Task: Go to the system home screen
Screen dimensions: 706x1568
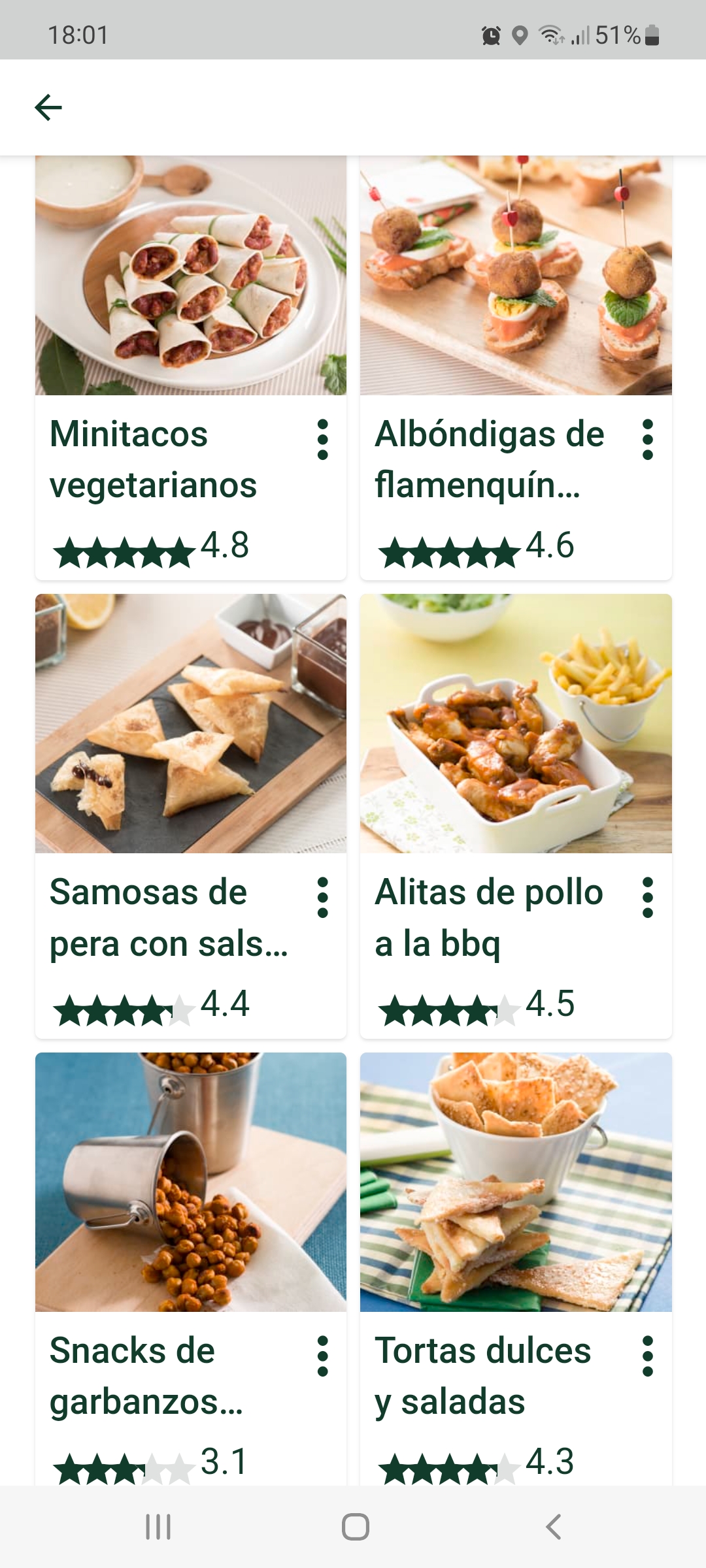Action: (x=355, y=1527)
